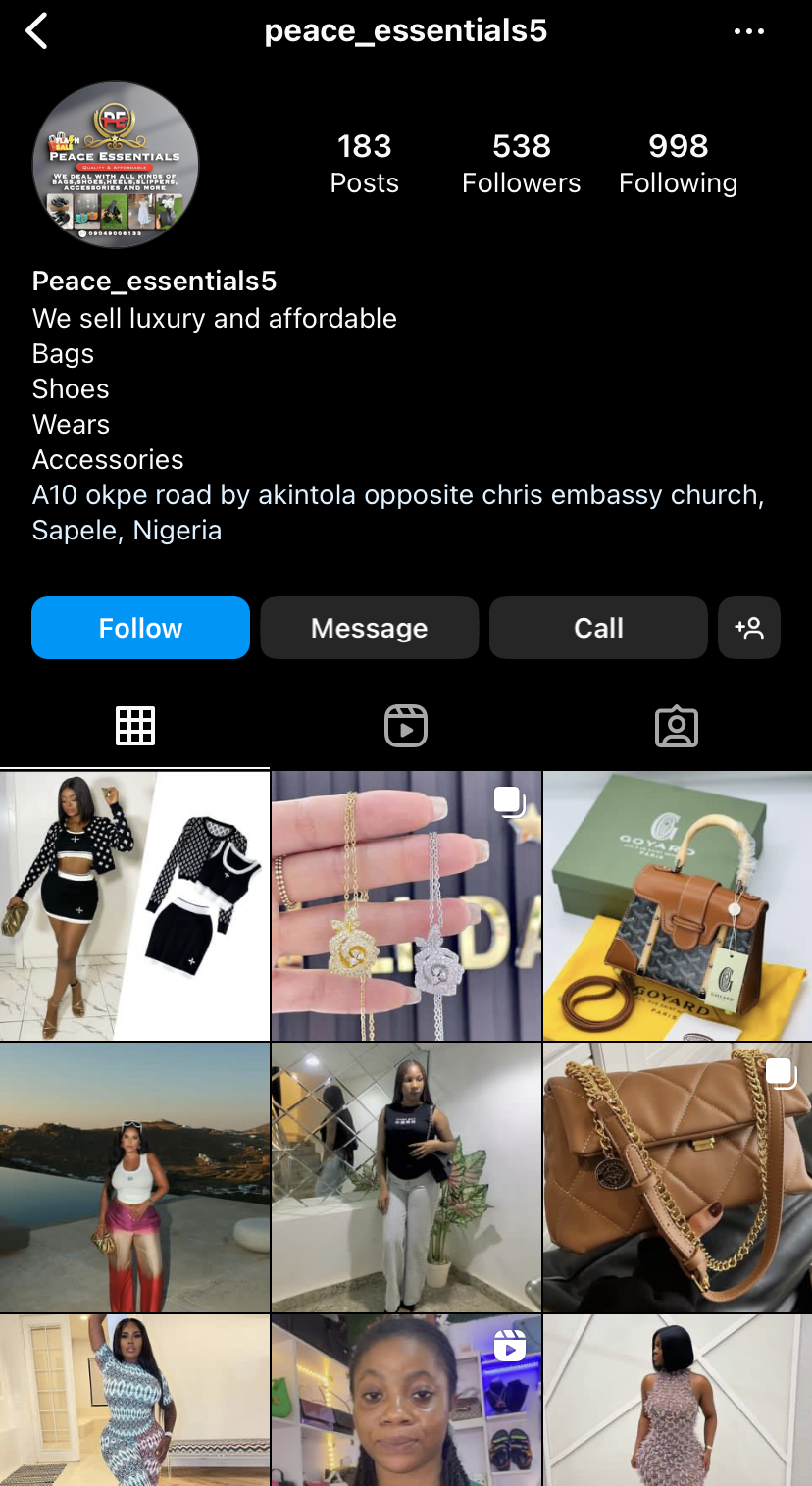Switch to the Reels tab
Viewport: 812px width, 1486px height.
click(x=406, y=727)
